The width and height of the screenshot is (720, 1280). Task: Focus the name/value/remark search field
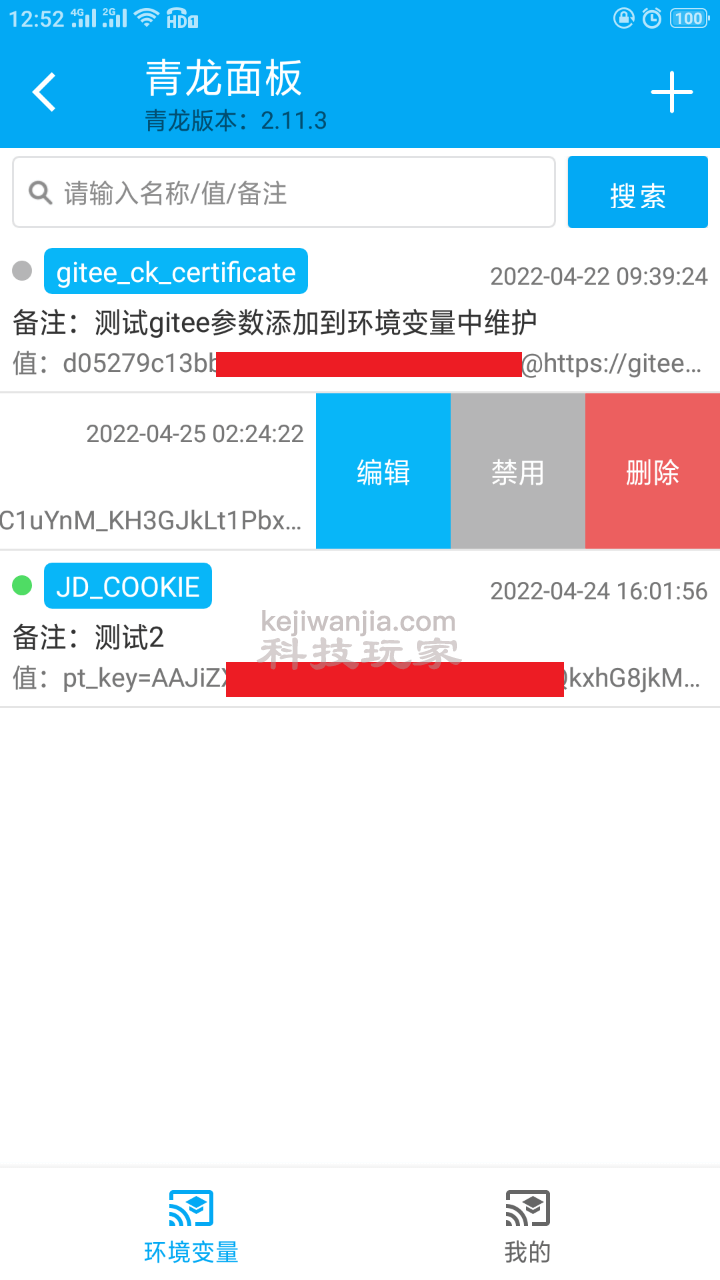pos(284,192)
